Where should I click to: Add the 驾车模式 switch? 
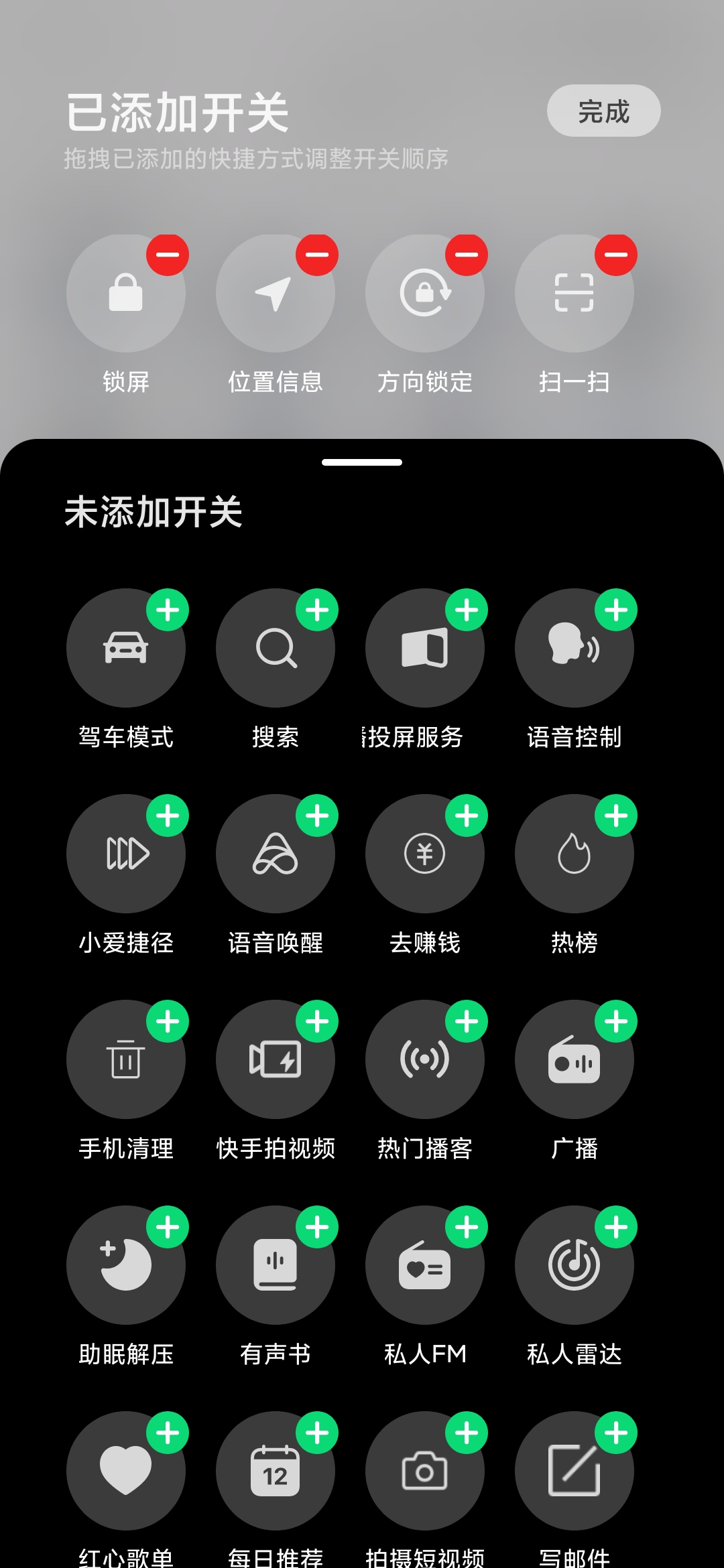(x=168, y=610)
